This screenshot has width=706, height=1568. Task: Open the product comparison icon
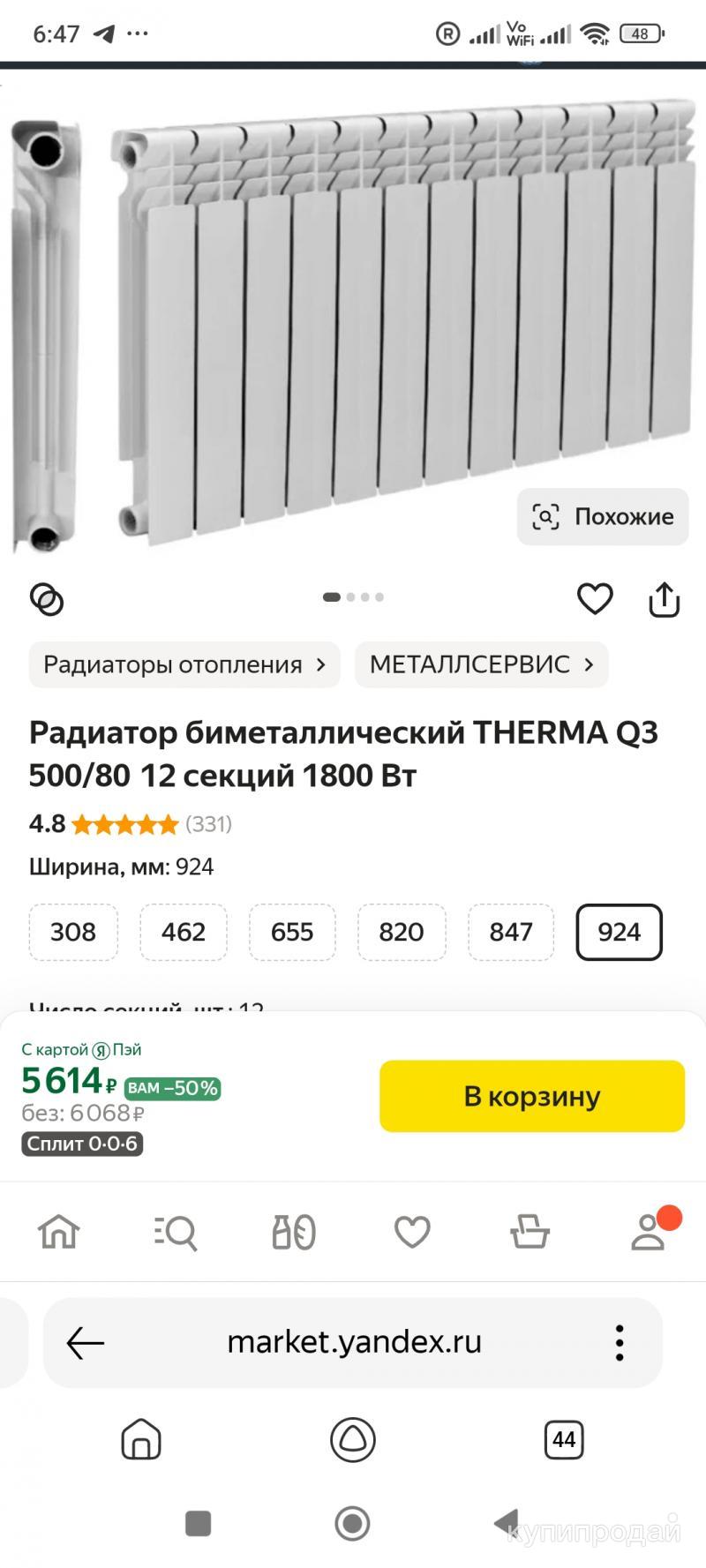47,599
